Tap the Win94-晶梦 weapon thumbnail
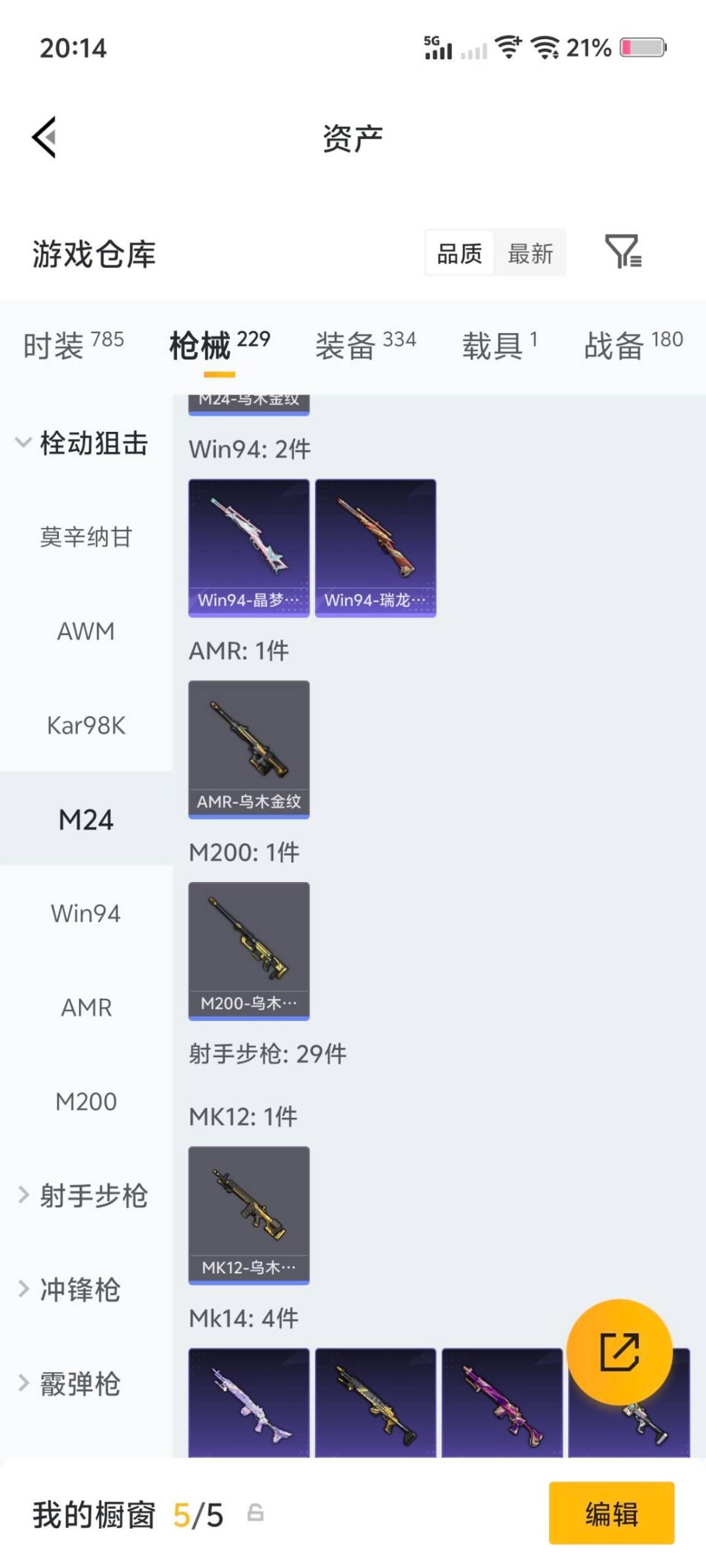The width and height of the screenshot is (706, 1568). (248, 547)
